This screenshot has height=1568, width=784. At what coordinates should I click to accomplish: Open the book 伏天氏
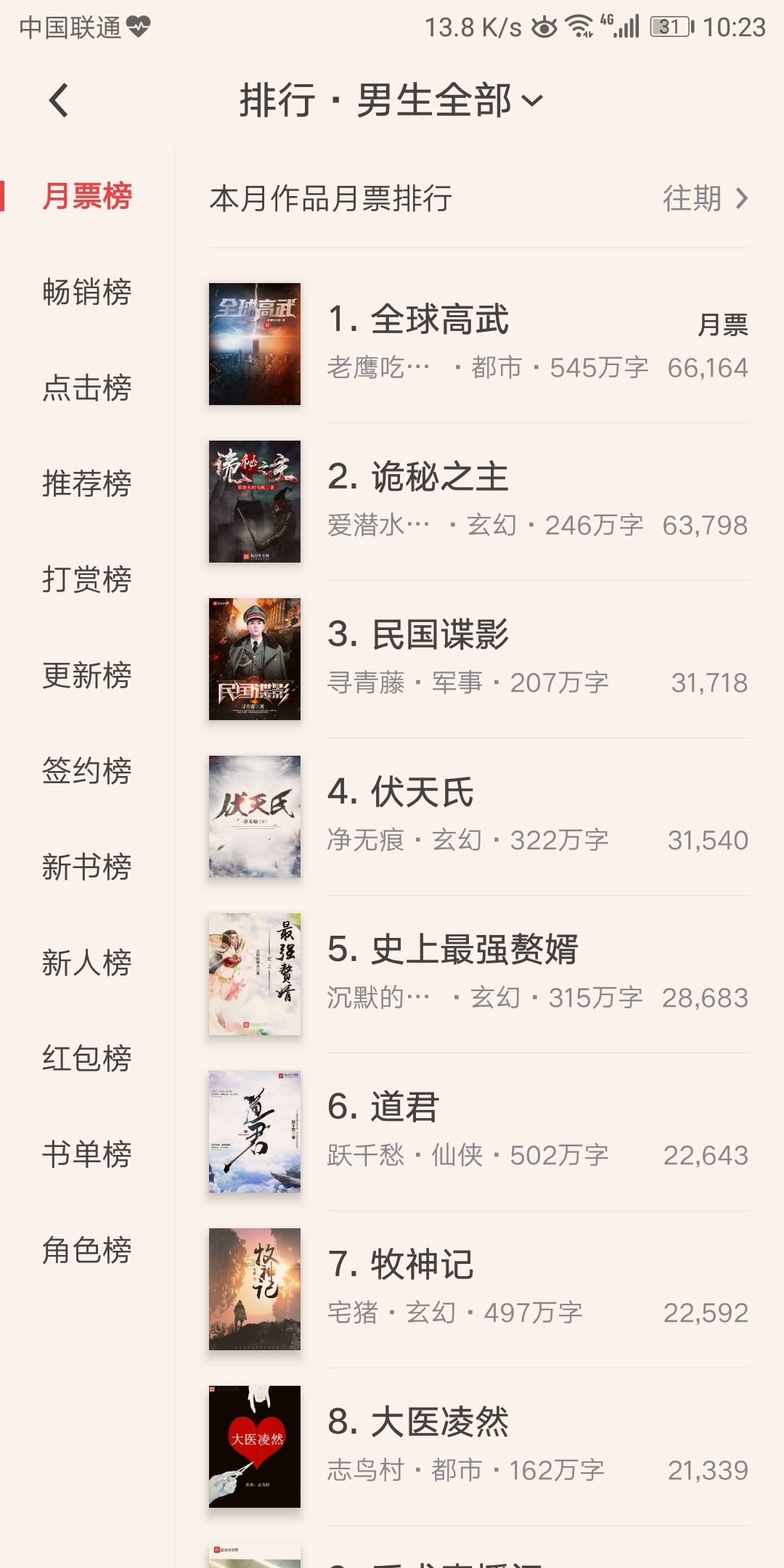479,817
